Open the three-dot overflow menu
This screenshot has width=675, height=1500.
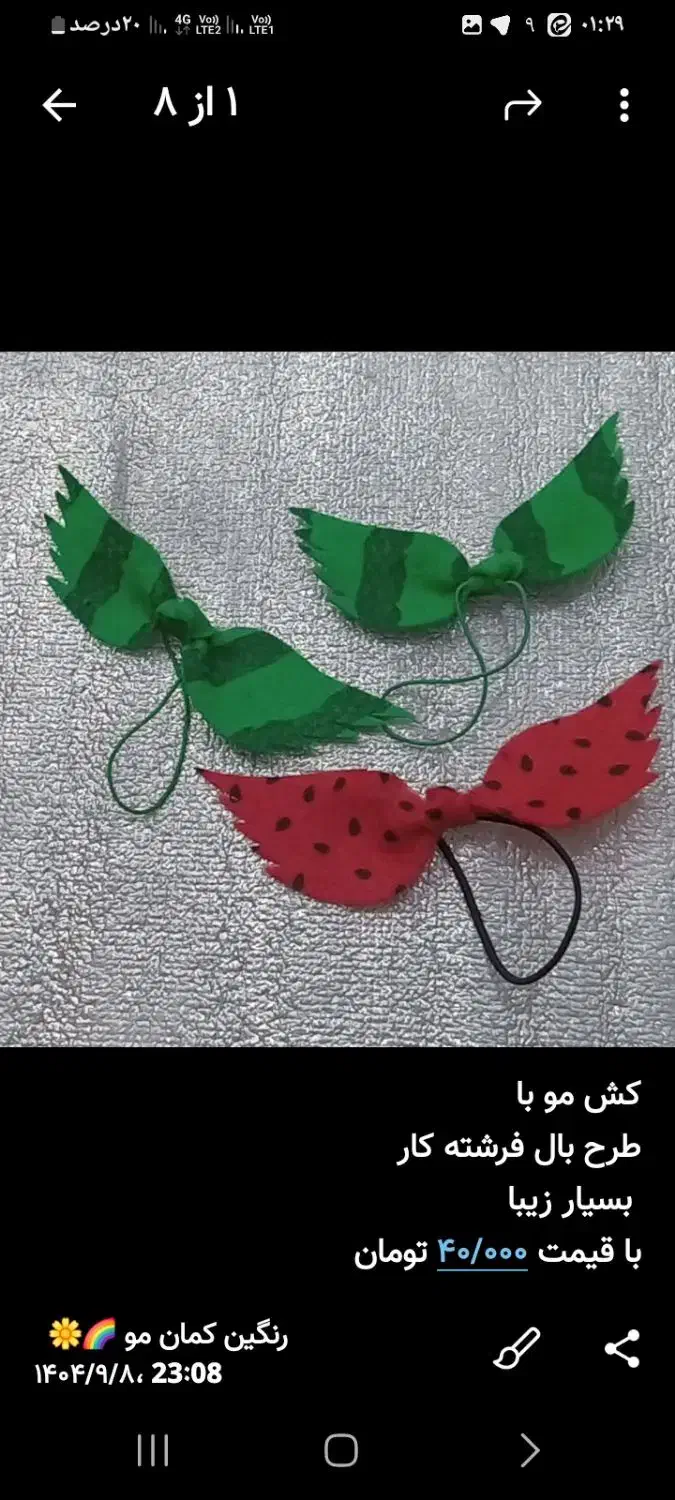point(624,105)
